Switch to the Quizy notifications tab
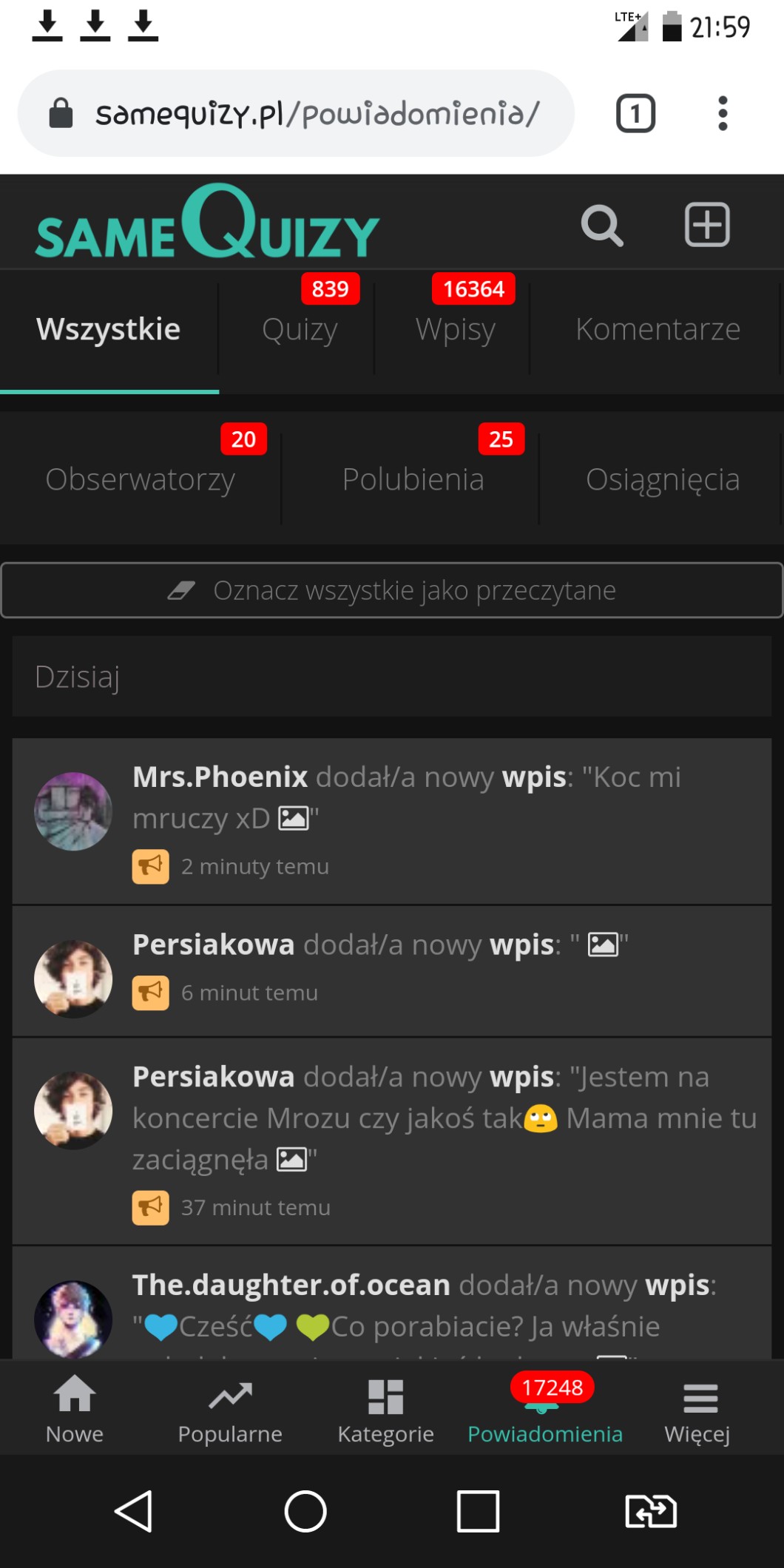Image resolution: width=784 pixels, height=1568 pixels. [x=300, y=329]
